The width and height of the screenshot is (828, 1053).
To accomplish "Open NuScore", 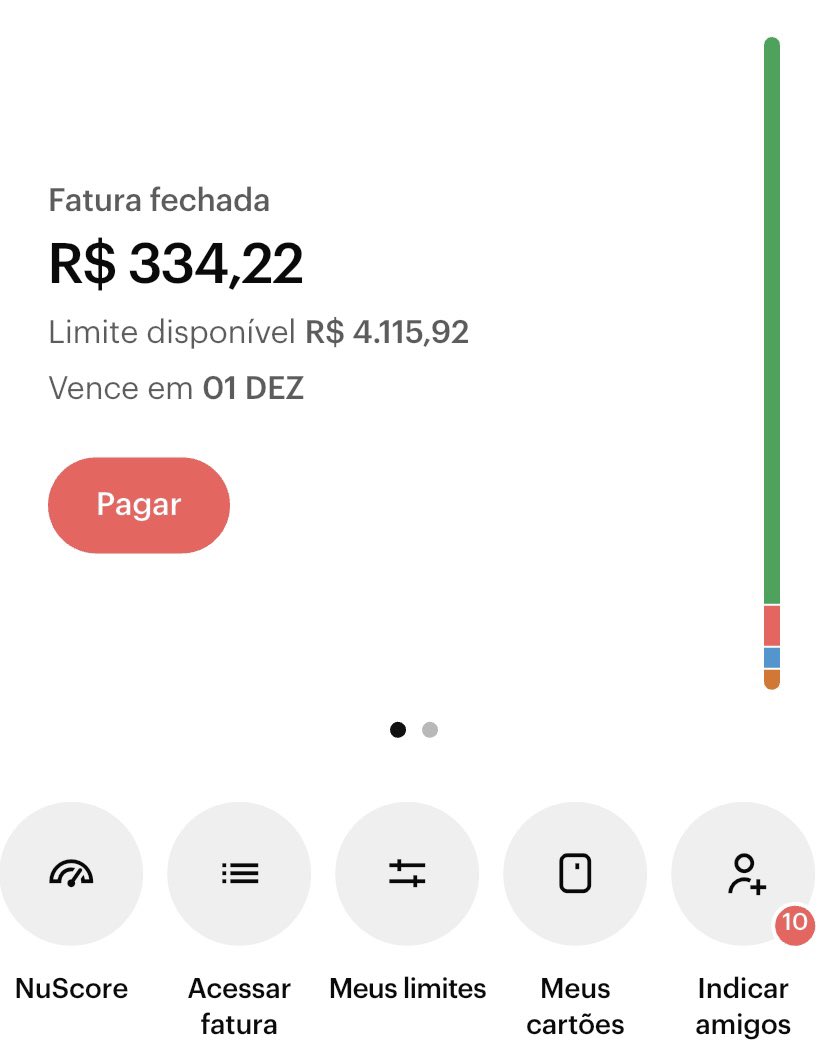I will 71,874.
